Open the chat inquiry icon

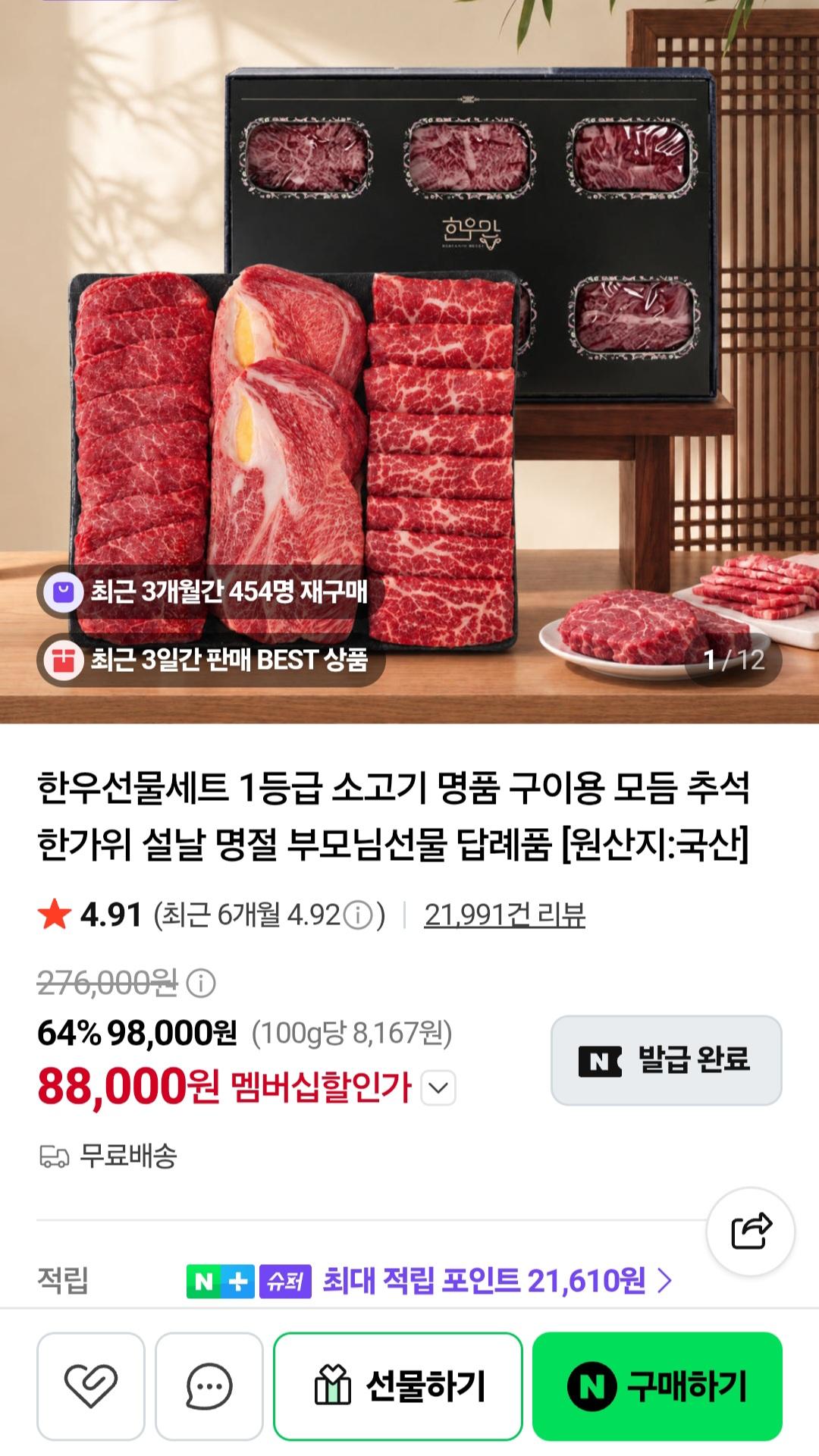pyautogui.click(x=209, y=1386)
